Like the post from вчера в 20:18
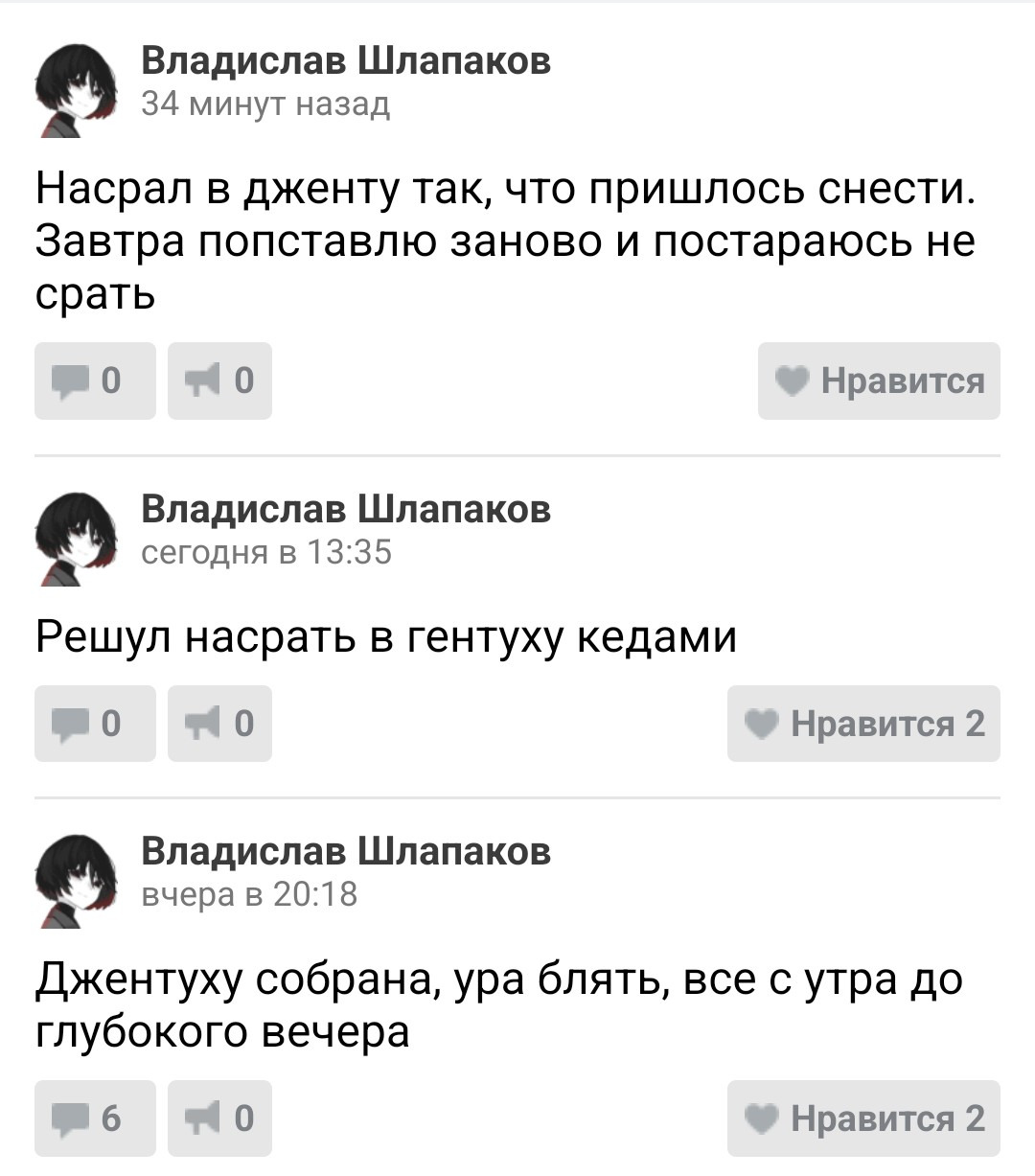 (862, 1118)
